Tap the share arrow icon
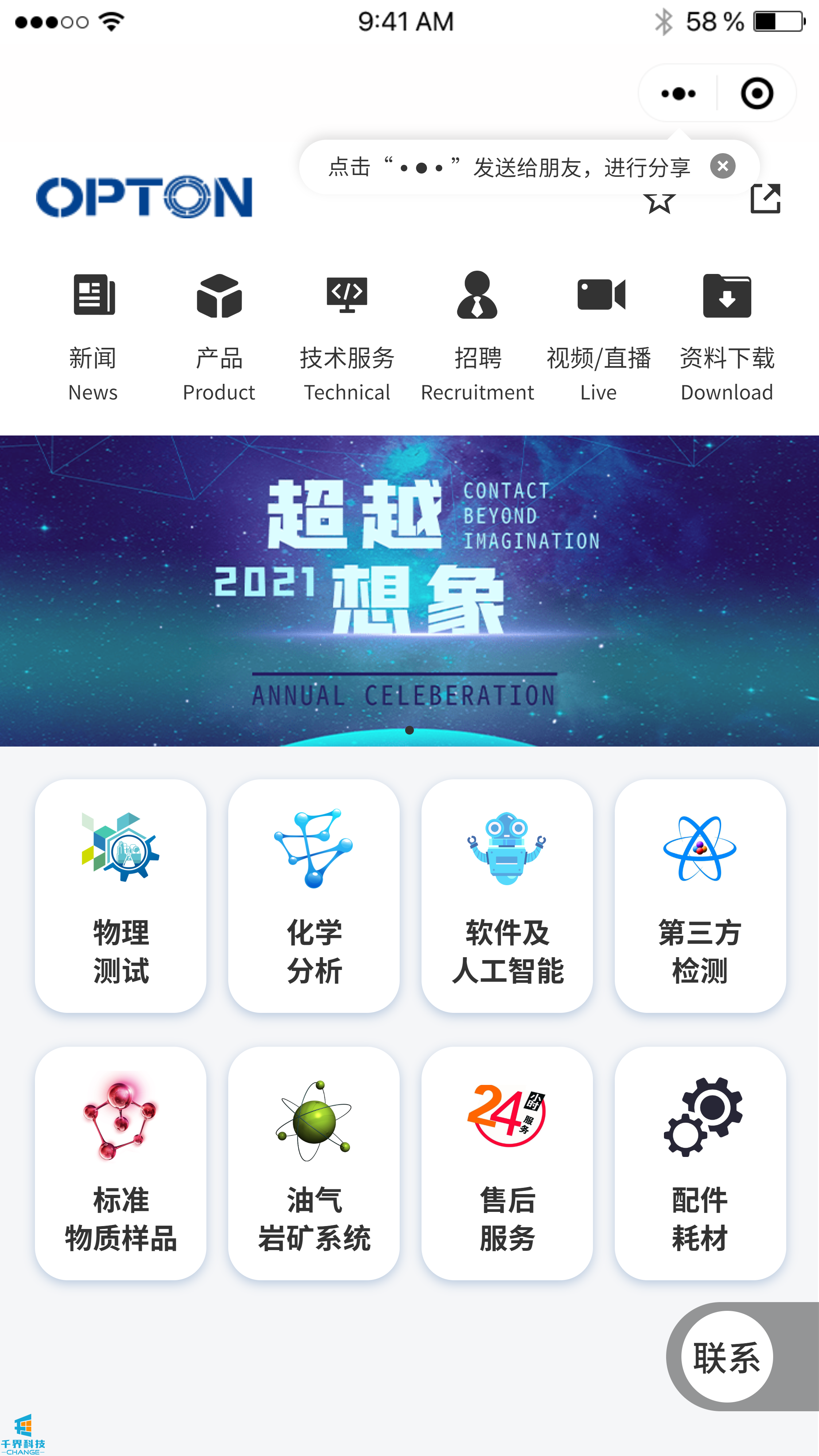This screenshot has width=819, height=1456. 765,198
